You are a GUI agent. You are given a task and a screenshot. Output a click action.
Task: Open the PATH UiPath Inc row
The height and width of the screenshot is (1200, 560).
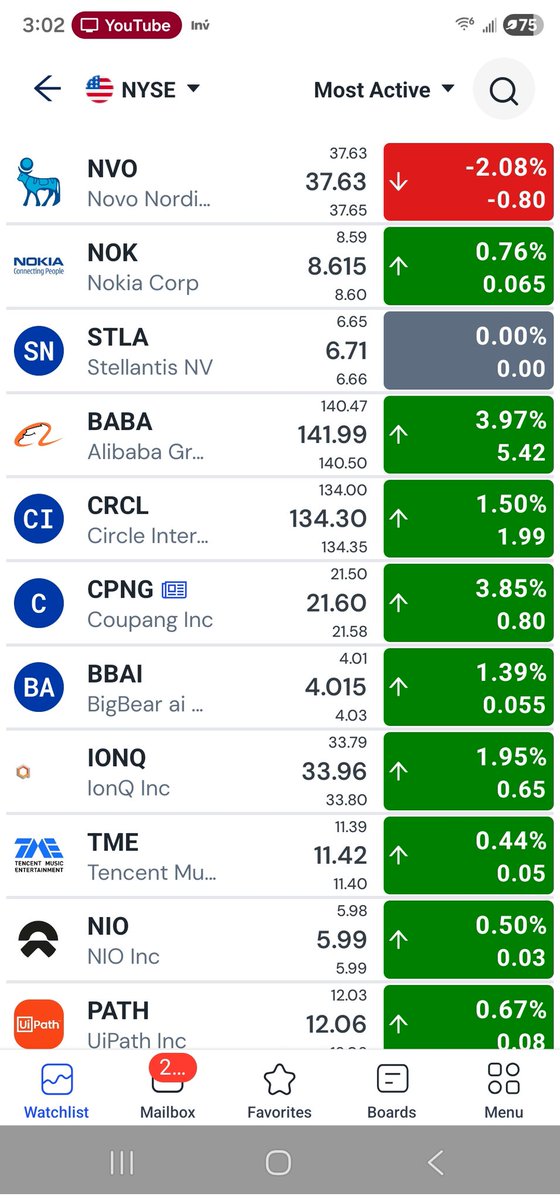pos(280,1016)
